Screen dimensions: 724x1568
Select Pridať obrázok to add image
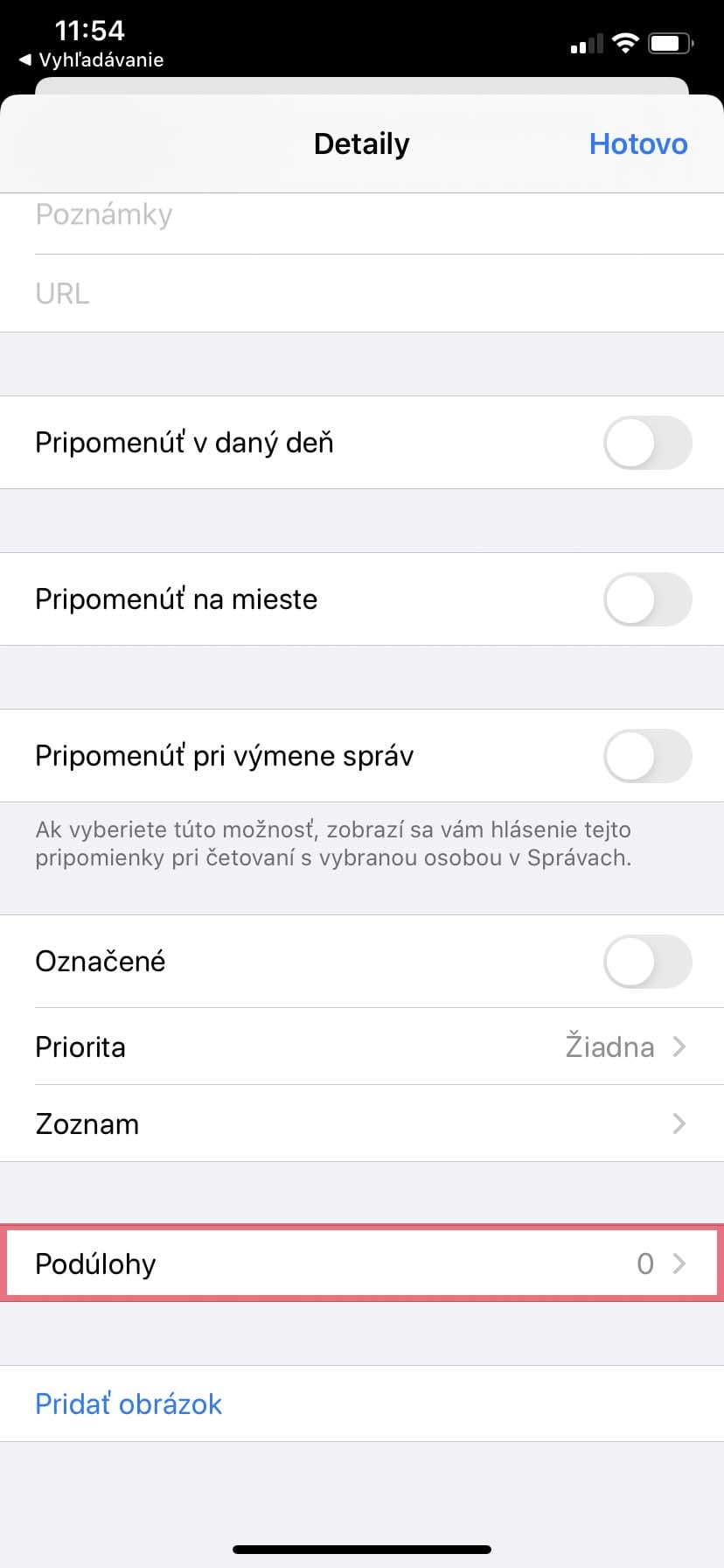[x=129, y=1403]
